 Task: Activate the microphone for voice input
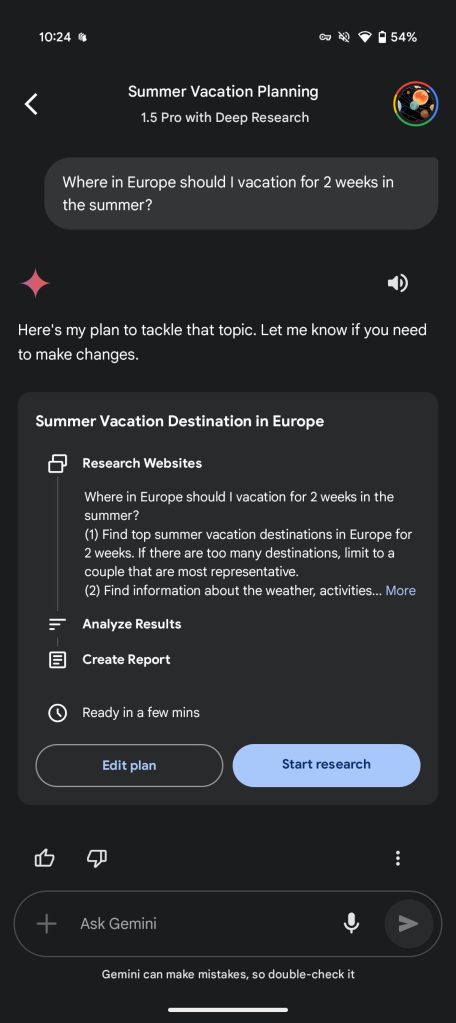click(351, 923)
